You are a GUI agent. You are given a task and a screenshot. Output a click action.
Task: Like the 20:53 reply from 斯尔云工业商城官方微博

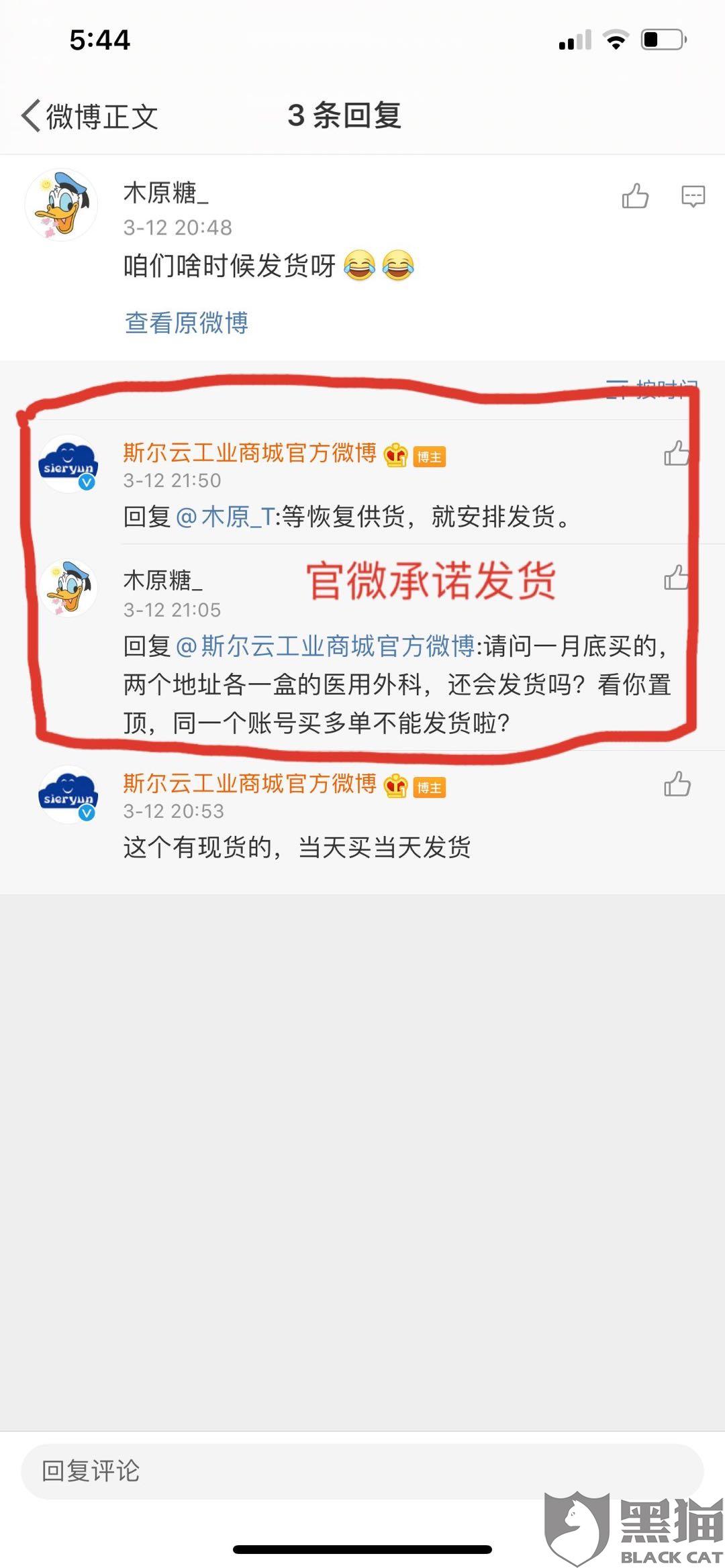pos(677,783)
